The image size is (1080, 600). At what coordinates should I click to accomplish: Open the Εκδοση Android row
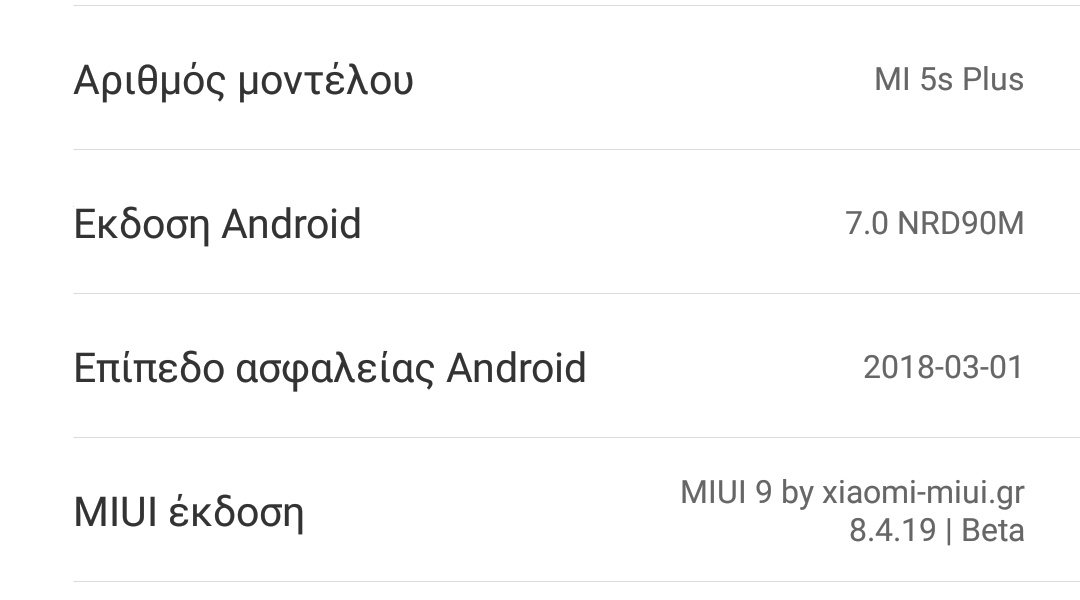[540, 223]
